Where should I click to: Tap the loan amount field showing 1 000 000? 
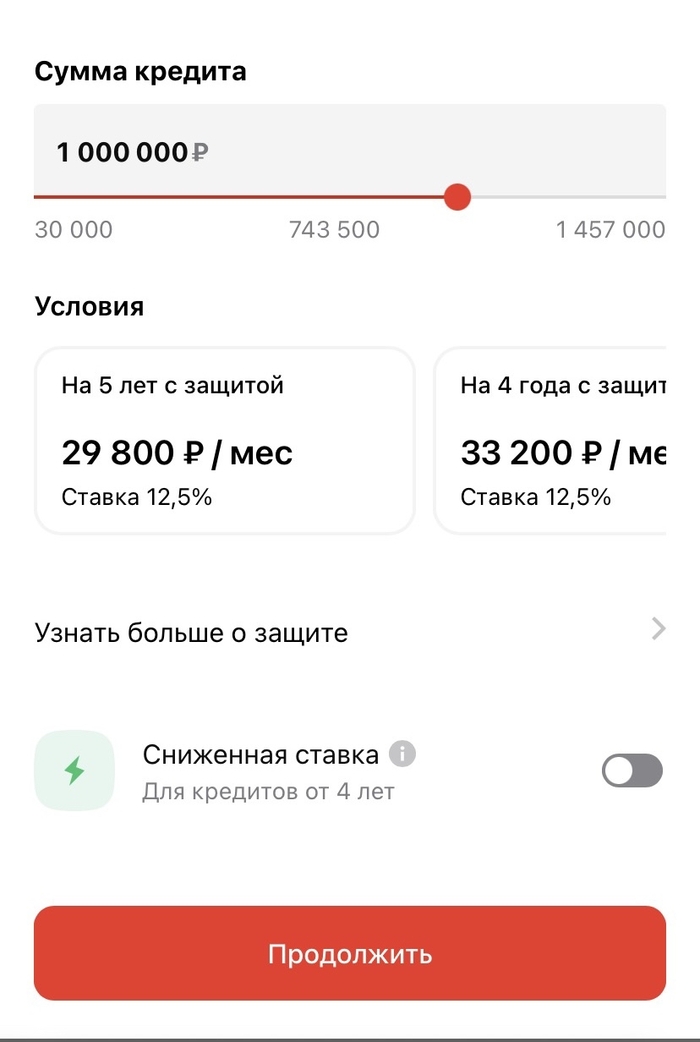(x=300, y=152)
